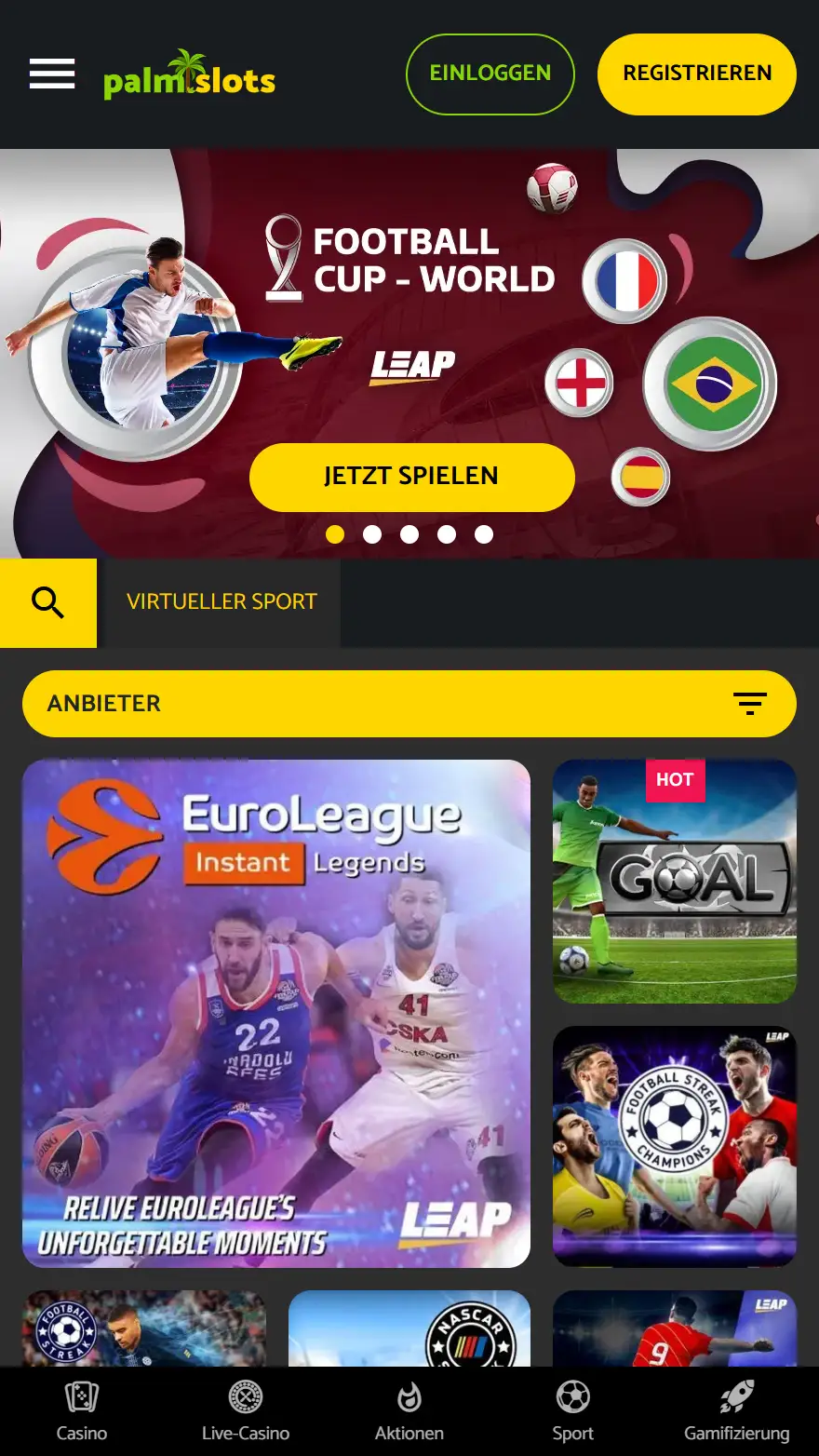Screen dimensions: 819x1456
Task: Select the Sport soccer ball icon
Action: coord(572,1399)
